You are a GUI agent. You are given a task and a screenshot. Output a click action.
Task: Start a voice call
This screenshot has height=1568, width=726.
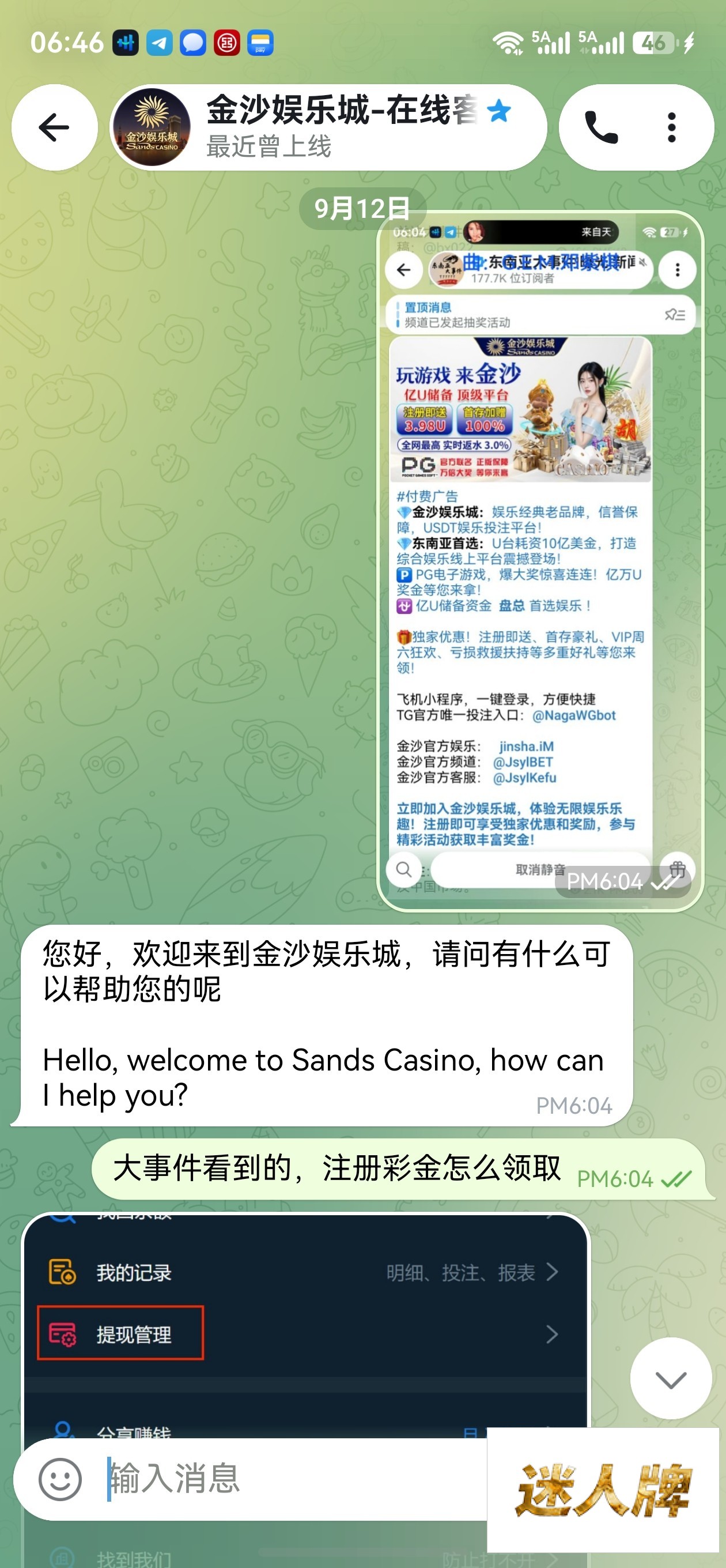click(x=600, y=127)
